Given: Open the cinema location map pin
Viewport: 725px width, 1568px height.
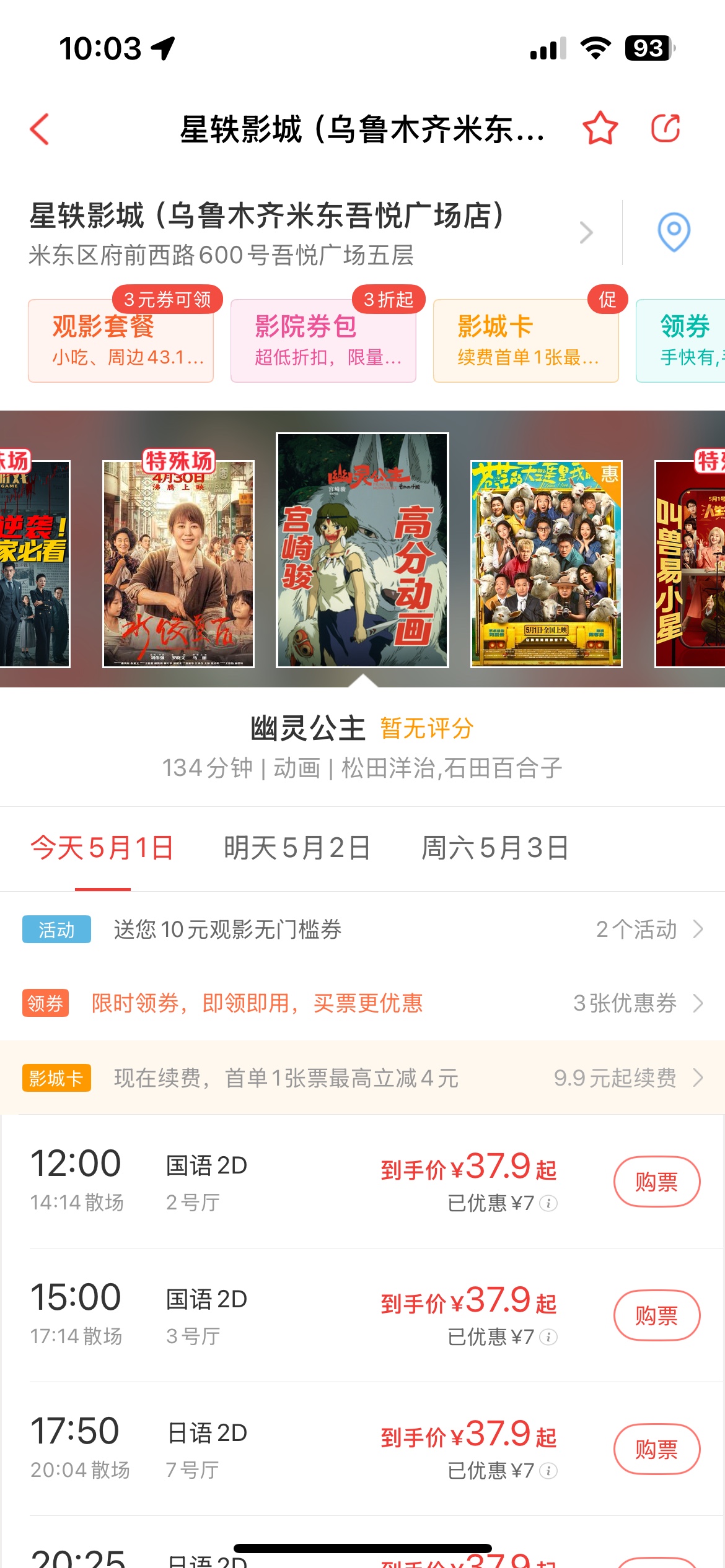Looking at the screenshot, I should click(x=674, y=232).
